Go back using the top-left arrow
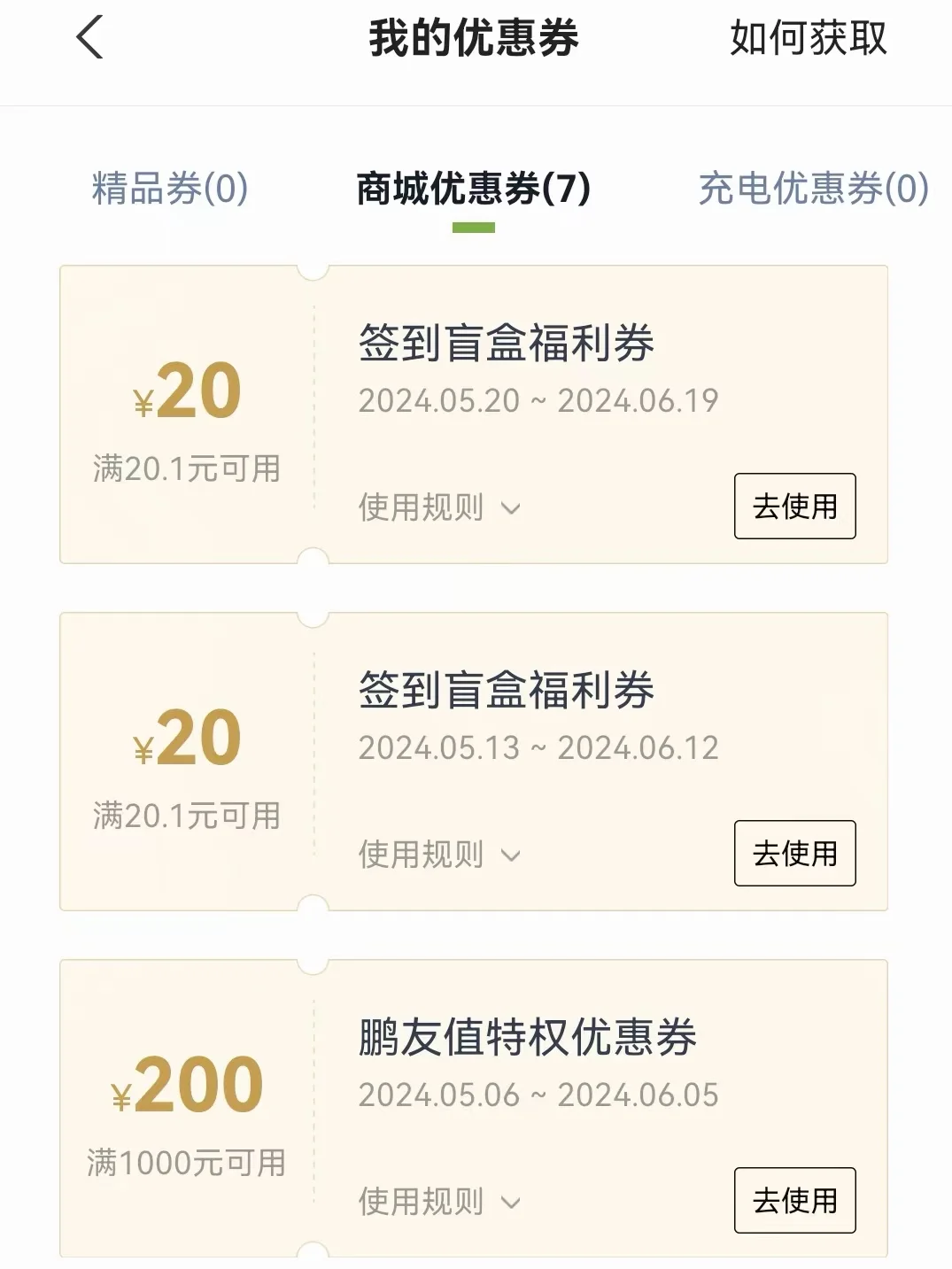The image size is (952, 1269). pyautogui.click(x=89, y=38)
